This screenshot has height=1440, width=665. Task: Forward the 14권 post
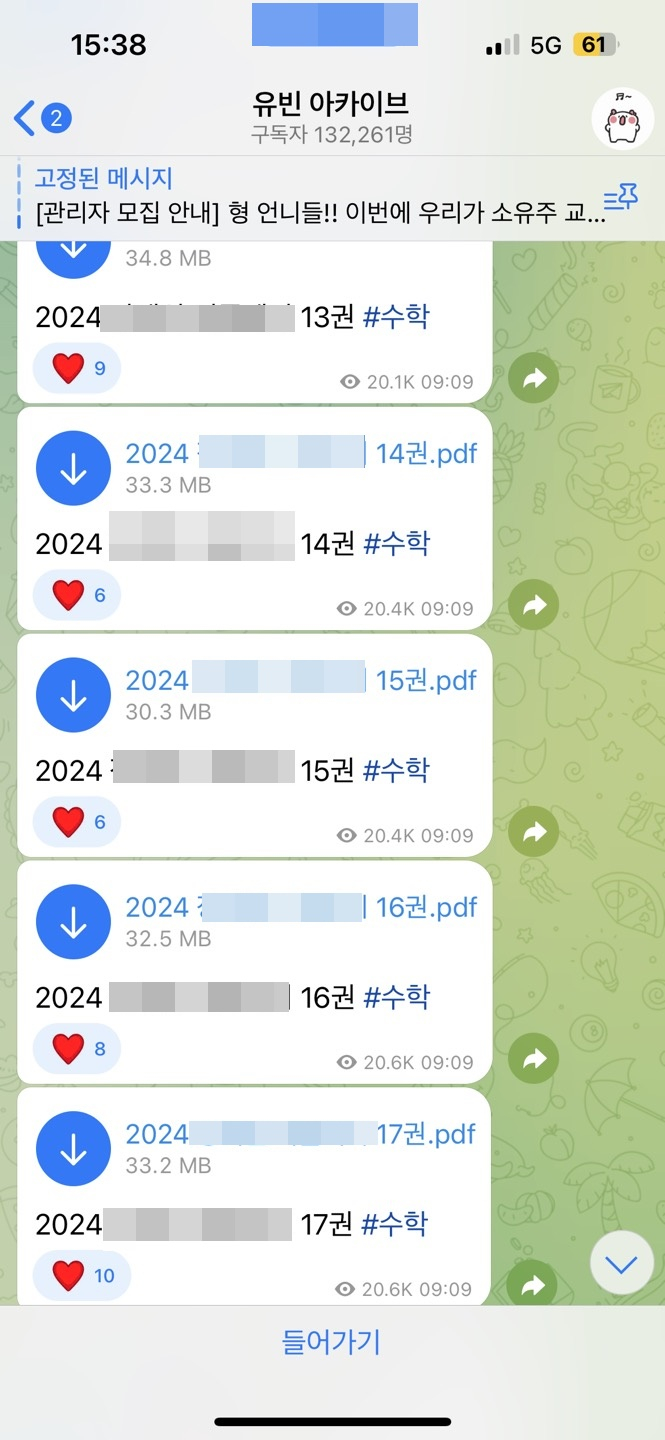pos(534,604)
